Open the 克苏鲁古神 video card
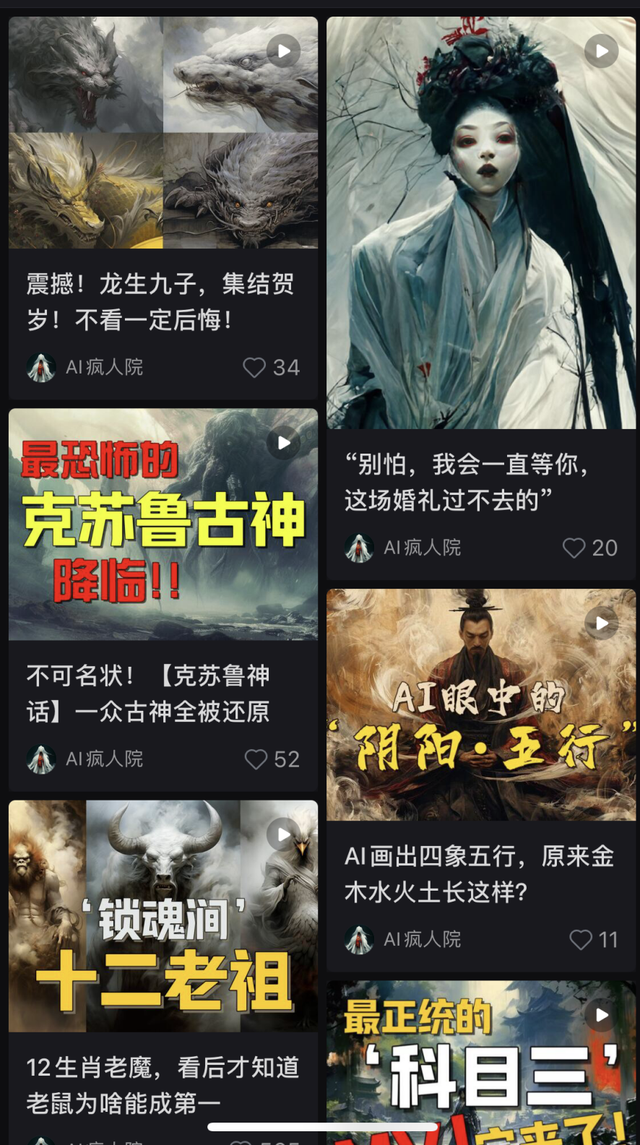Viewport: 640px width, 1145px height. point(163,524)
